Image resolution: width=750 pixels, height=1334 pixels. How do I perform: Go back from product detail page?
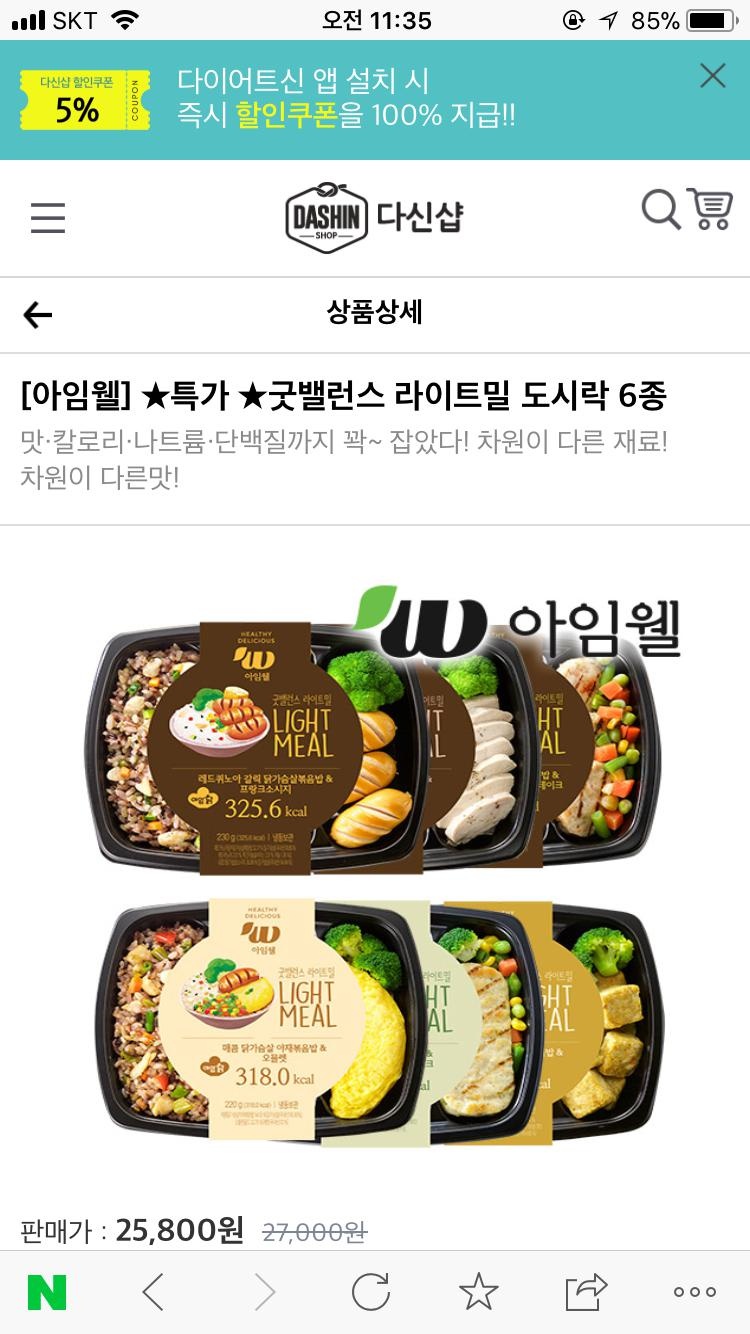38,316
